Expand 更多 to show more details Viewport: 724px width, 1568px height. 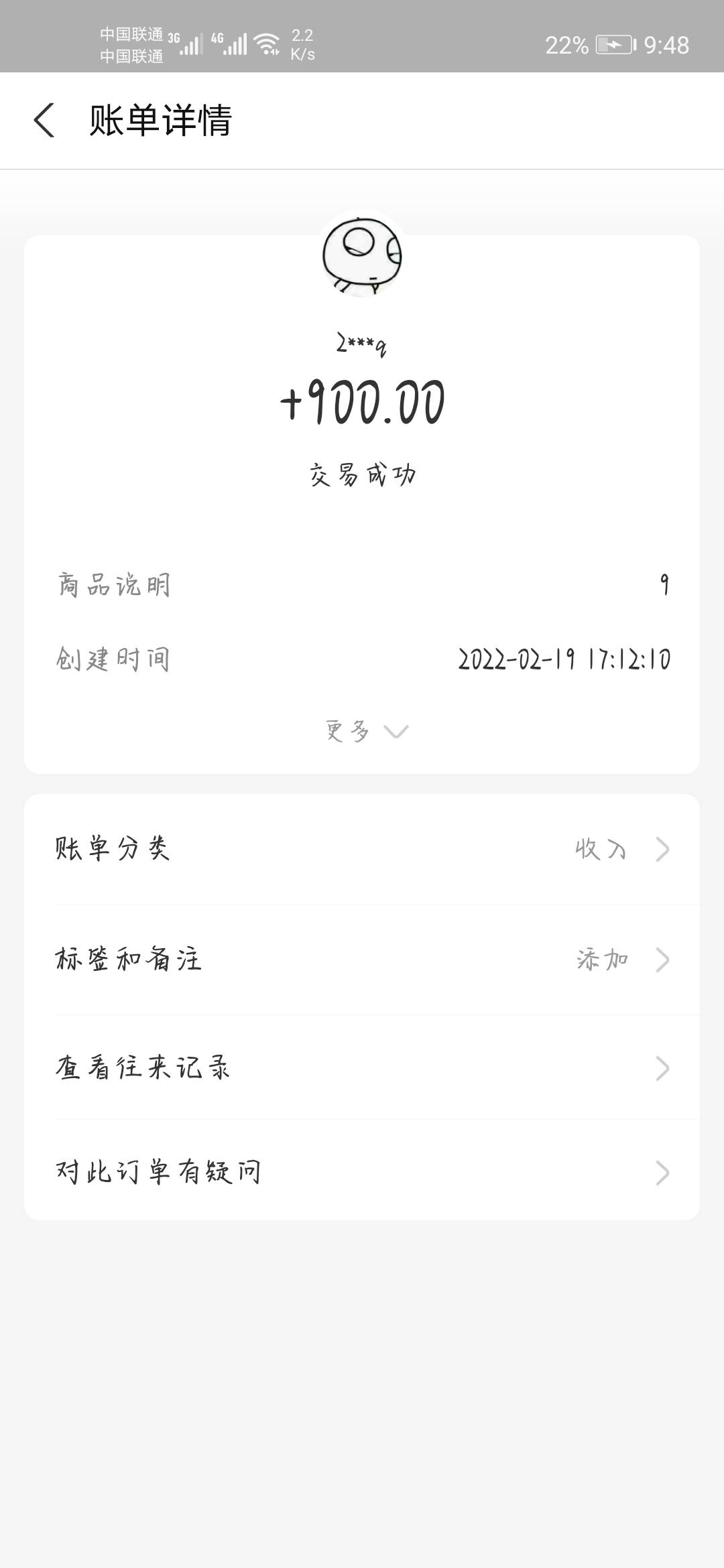pos(366,730)
